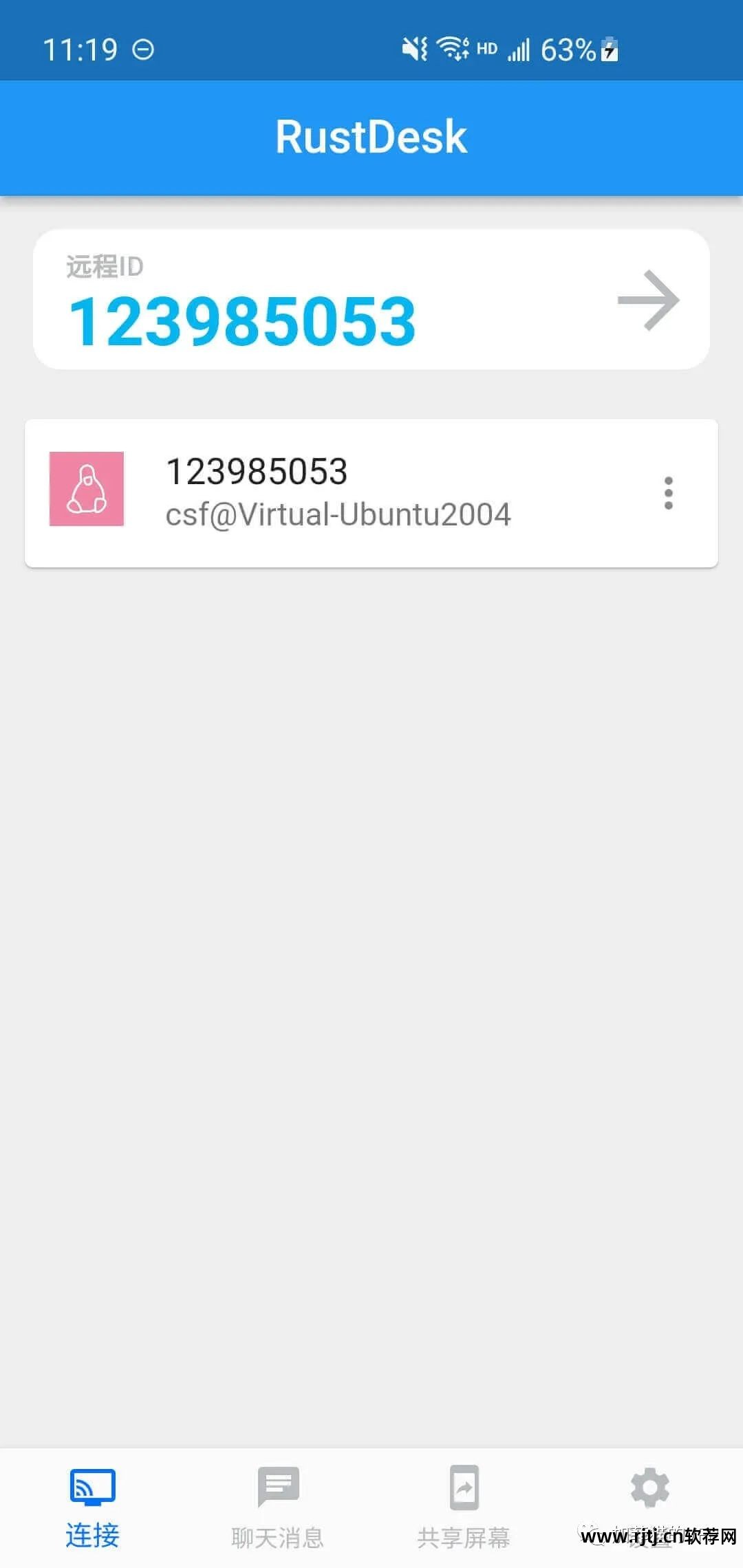Tap the clock showing 11:19
The width and height of the screenshot is (743, 1568).
pos(80,50)
